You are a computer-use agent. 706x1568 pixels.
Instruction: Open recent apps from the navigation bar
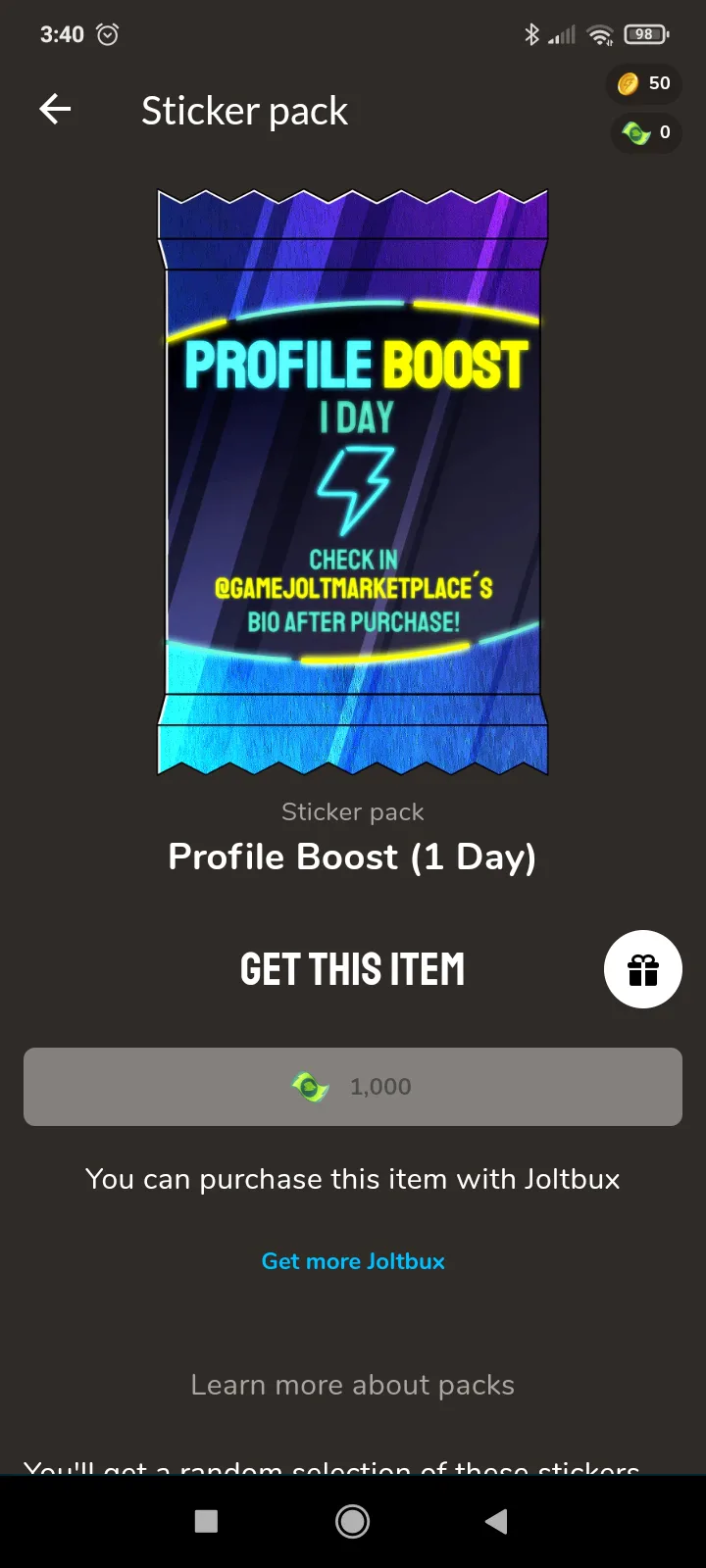pyautogui.click(x=206, y=1521)
